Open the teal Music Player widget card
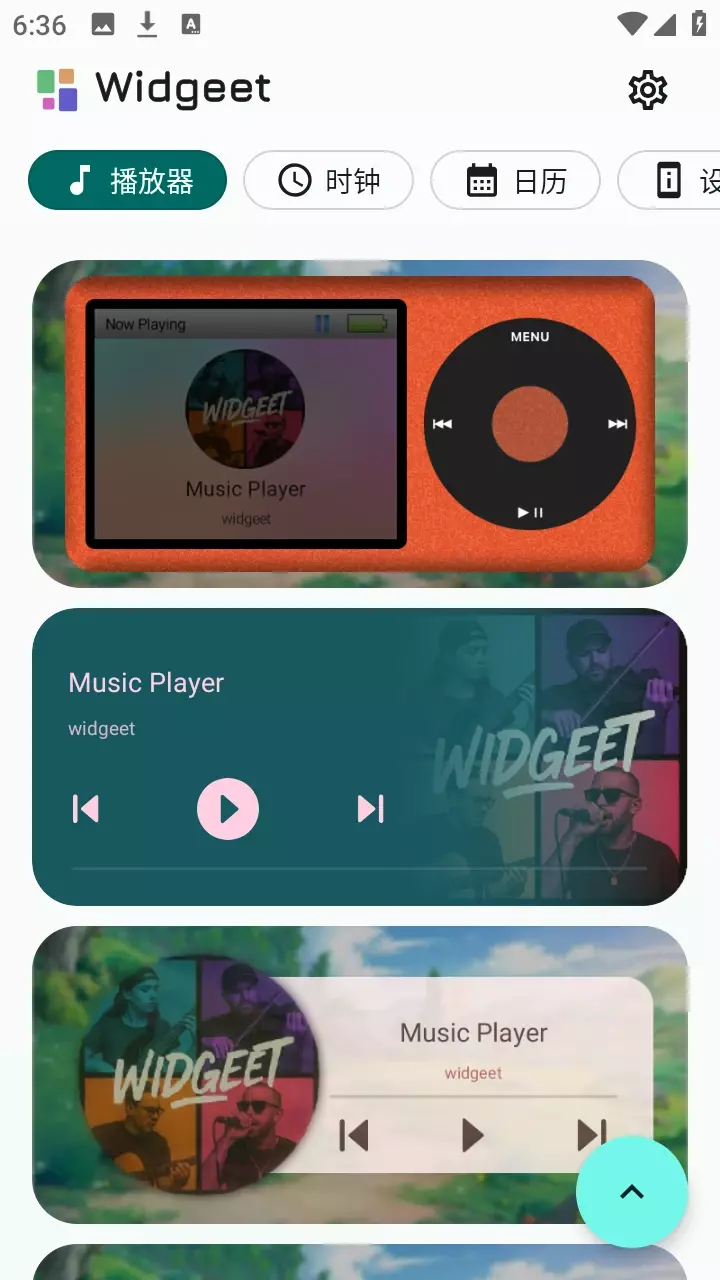720x1280 pixels. click(360, 757)
